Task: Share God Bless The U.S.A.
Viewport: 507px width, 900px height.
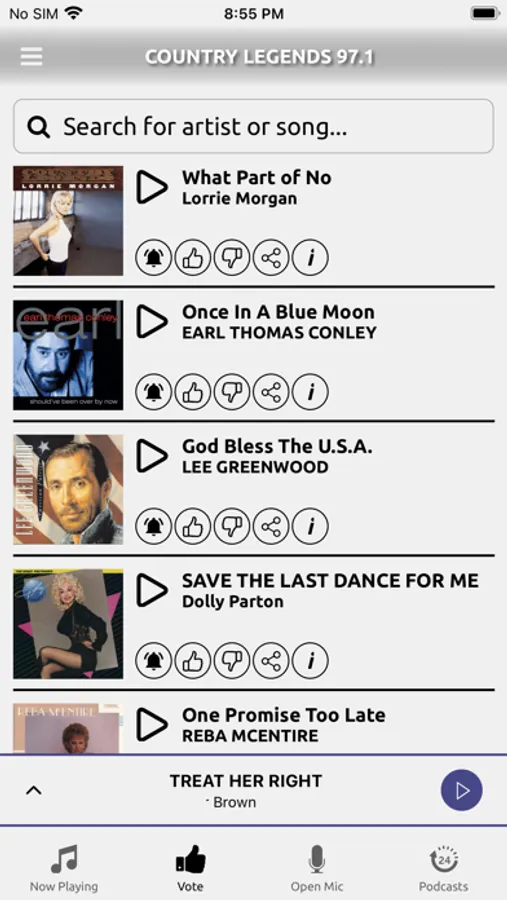Action: (271, 526)
